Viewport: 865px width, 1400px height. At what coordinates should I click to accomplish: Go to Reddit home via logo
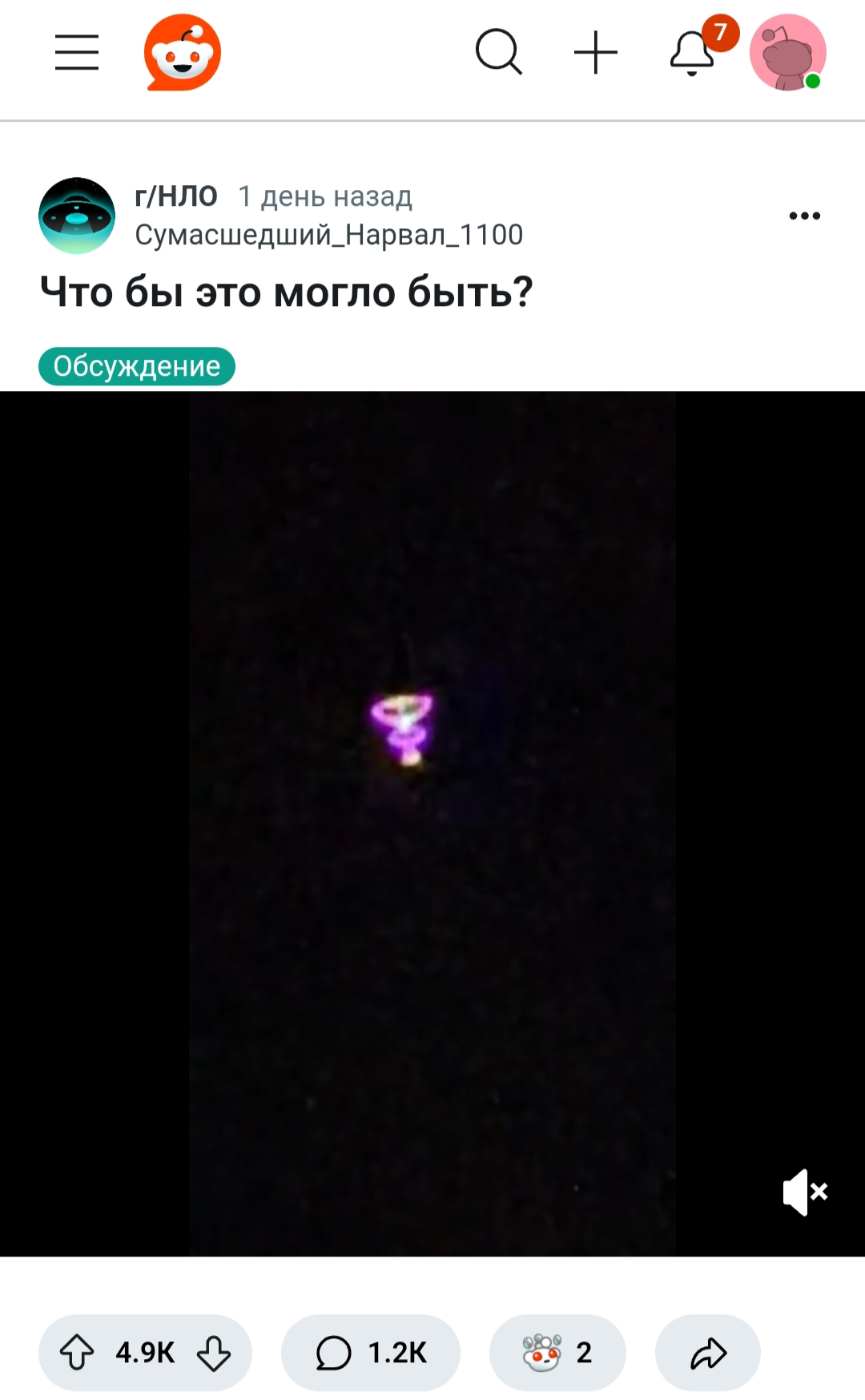[x=183, y=53]
